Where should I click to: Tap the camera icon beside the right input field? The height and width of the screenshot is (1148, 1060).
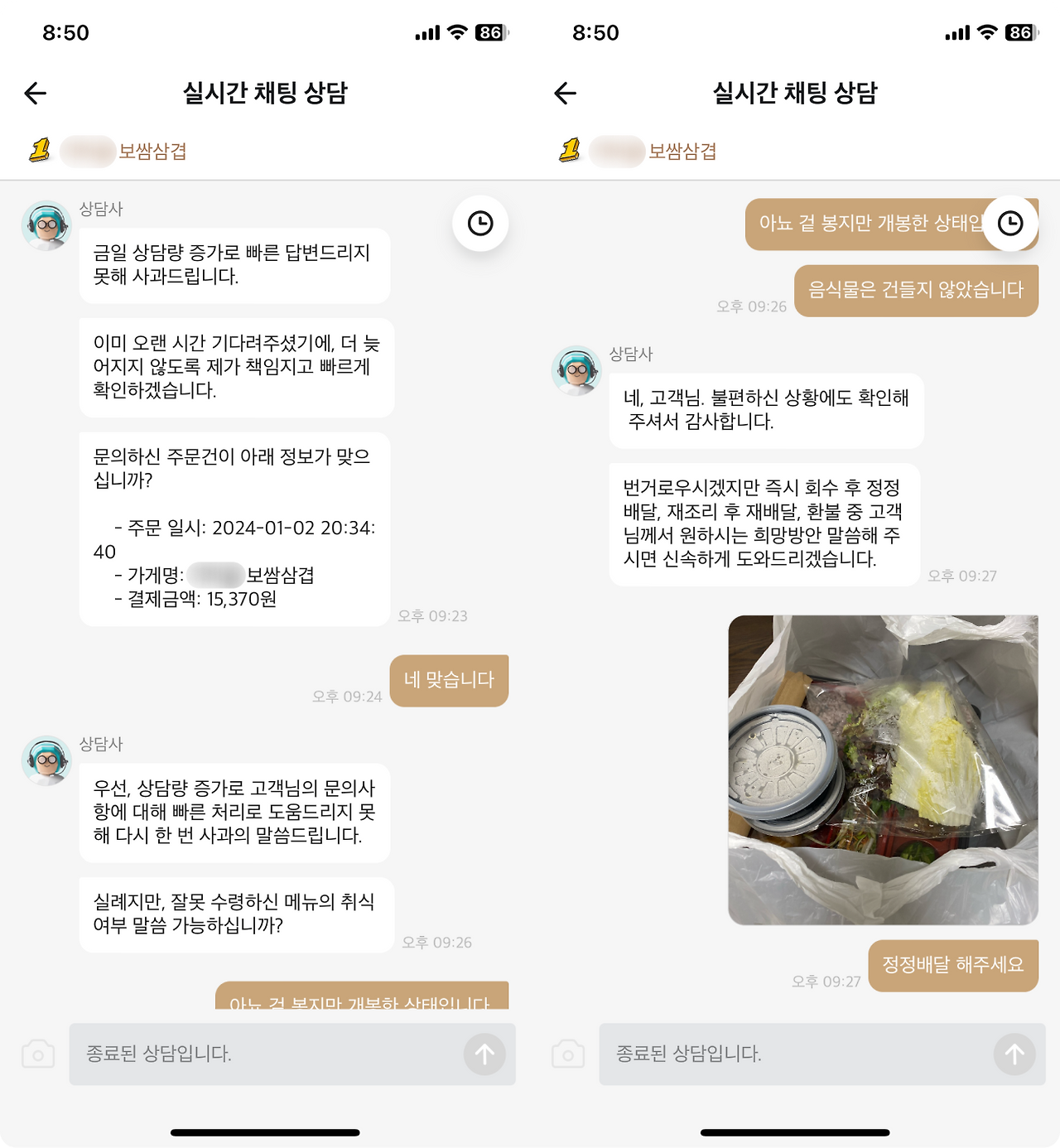pos(568,1054)
